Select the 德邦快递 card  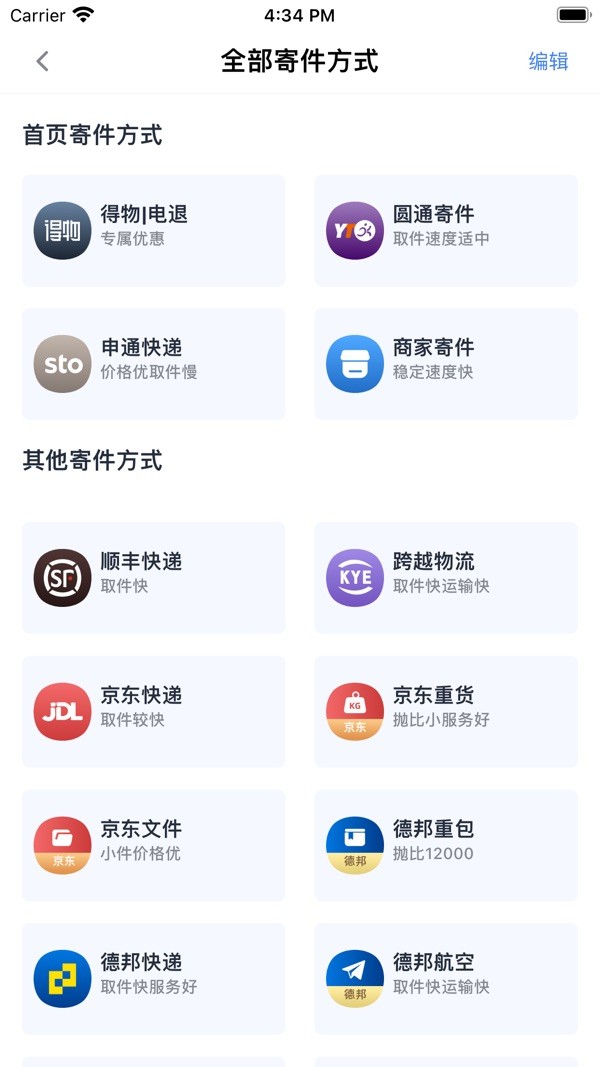154,979
